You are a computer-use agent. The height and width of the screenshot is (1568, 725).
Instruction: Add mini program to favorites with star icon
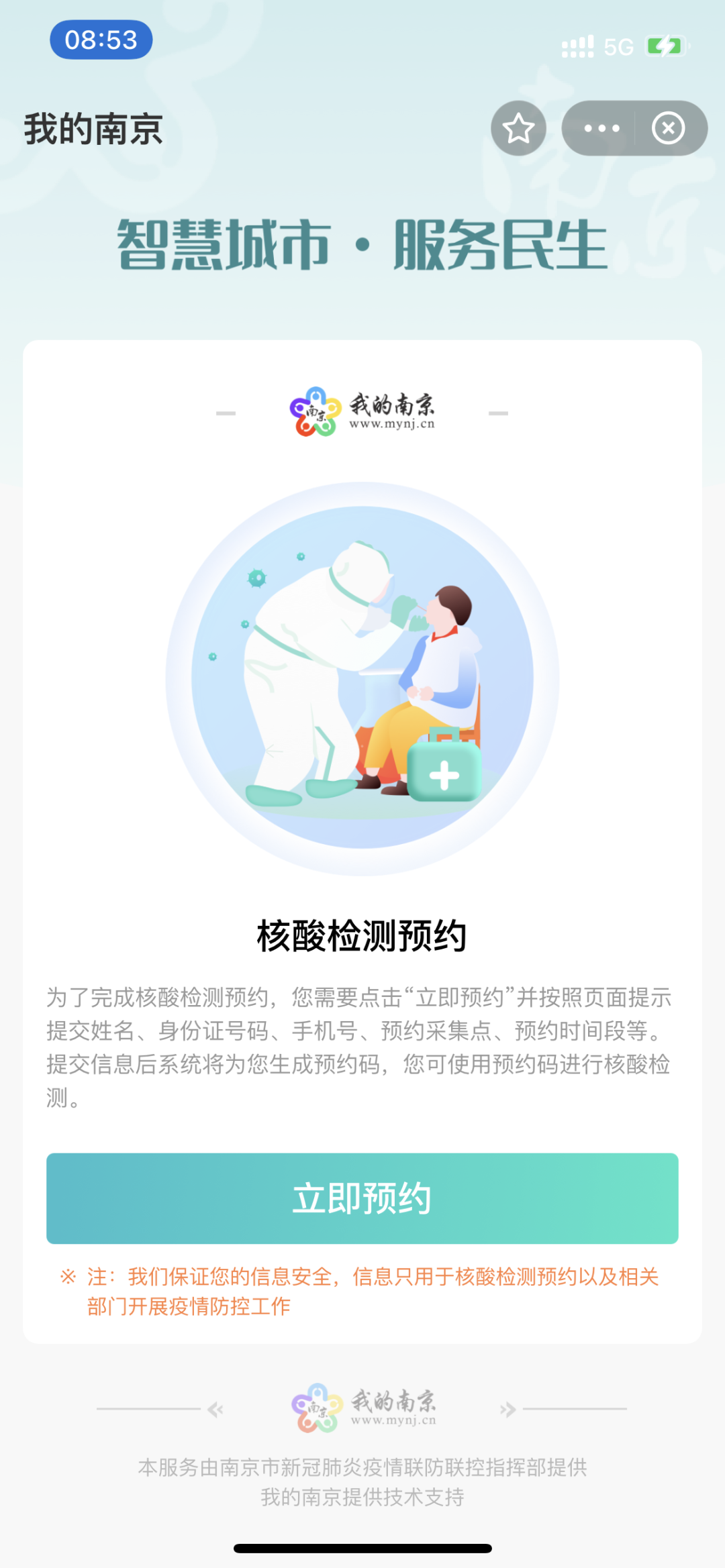518,128
